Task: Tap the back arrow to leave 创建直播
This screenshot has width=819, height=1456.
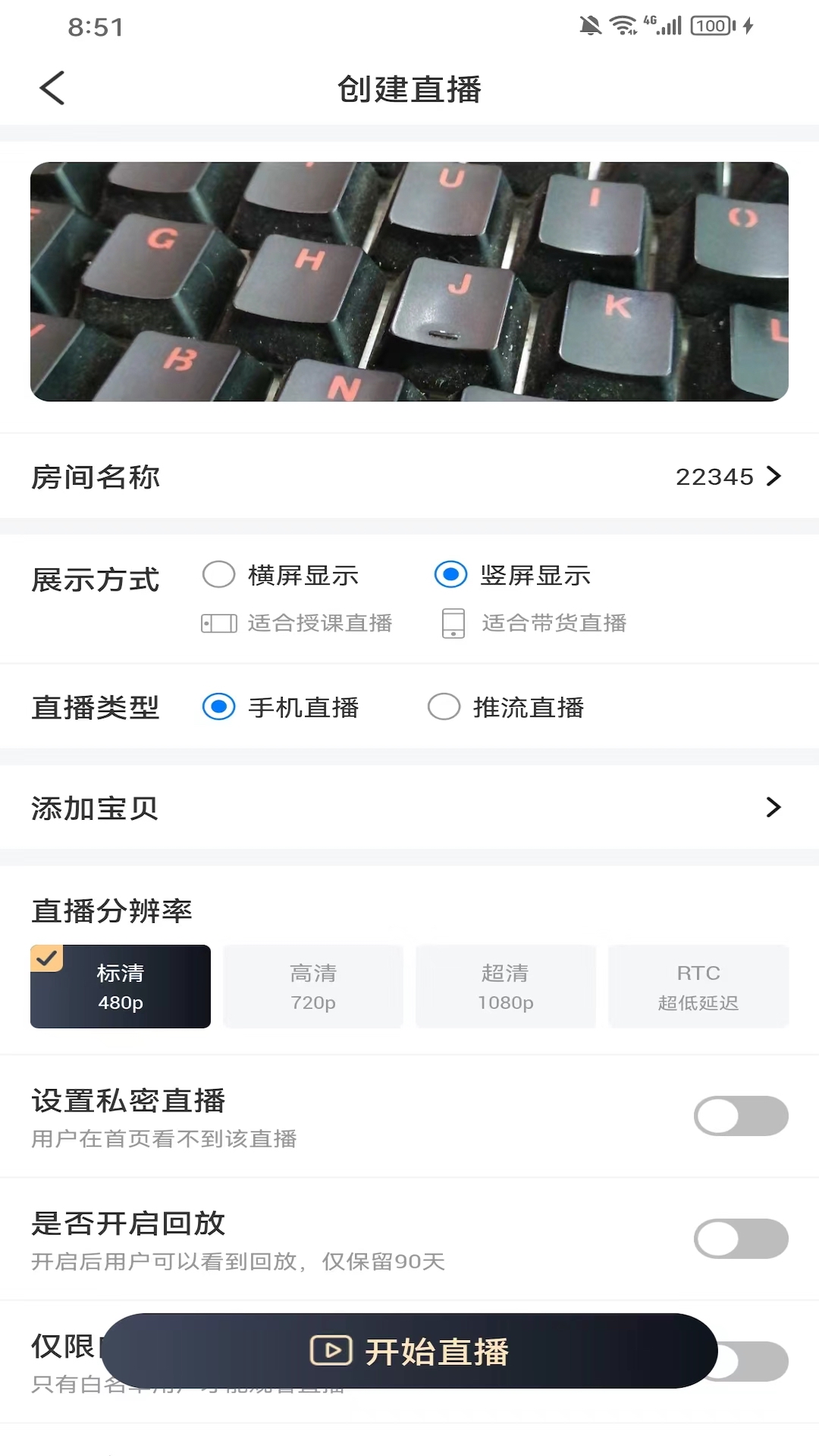Action: point(51,88)
